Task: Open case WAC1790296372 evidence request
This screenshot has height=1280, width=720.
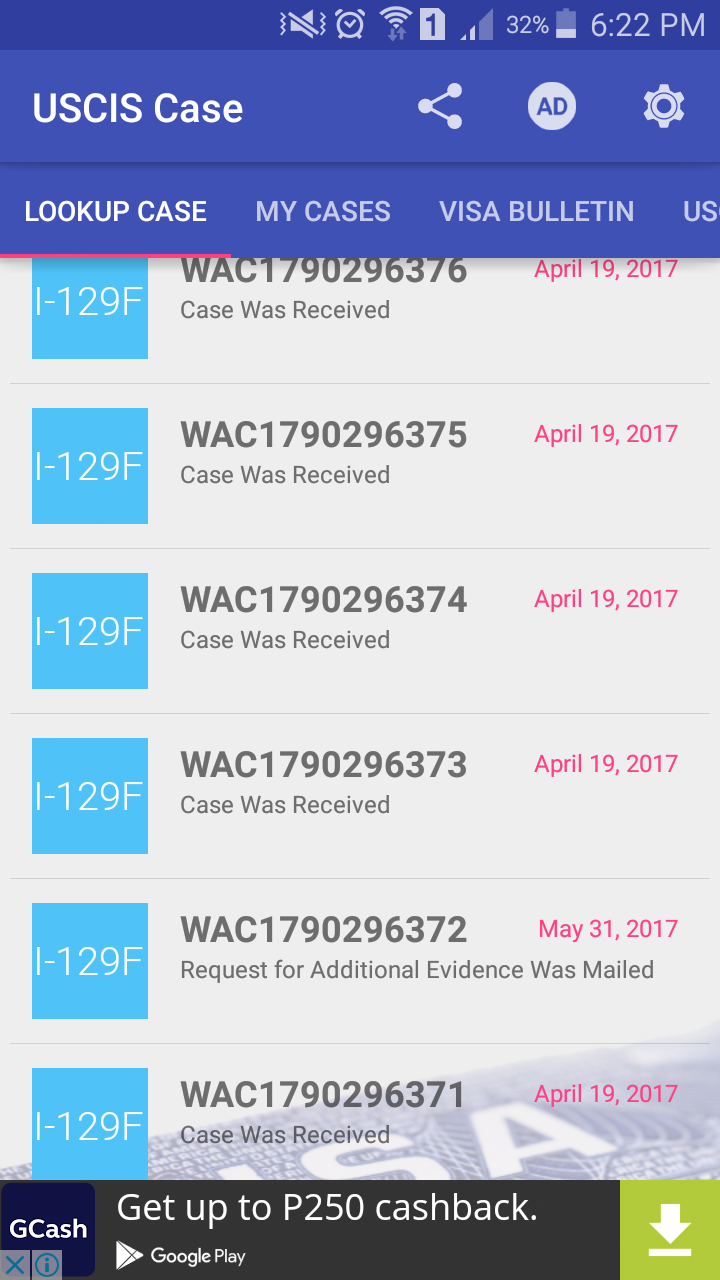Action: [x=360, y=961]
